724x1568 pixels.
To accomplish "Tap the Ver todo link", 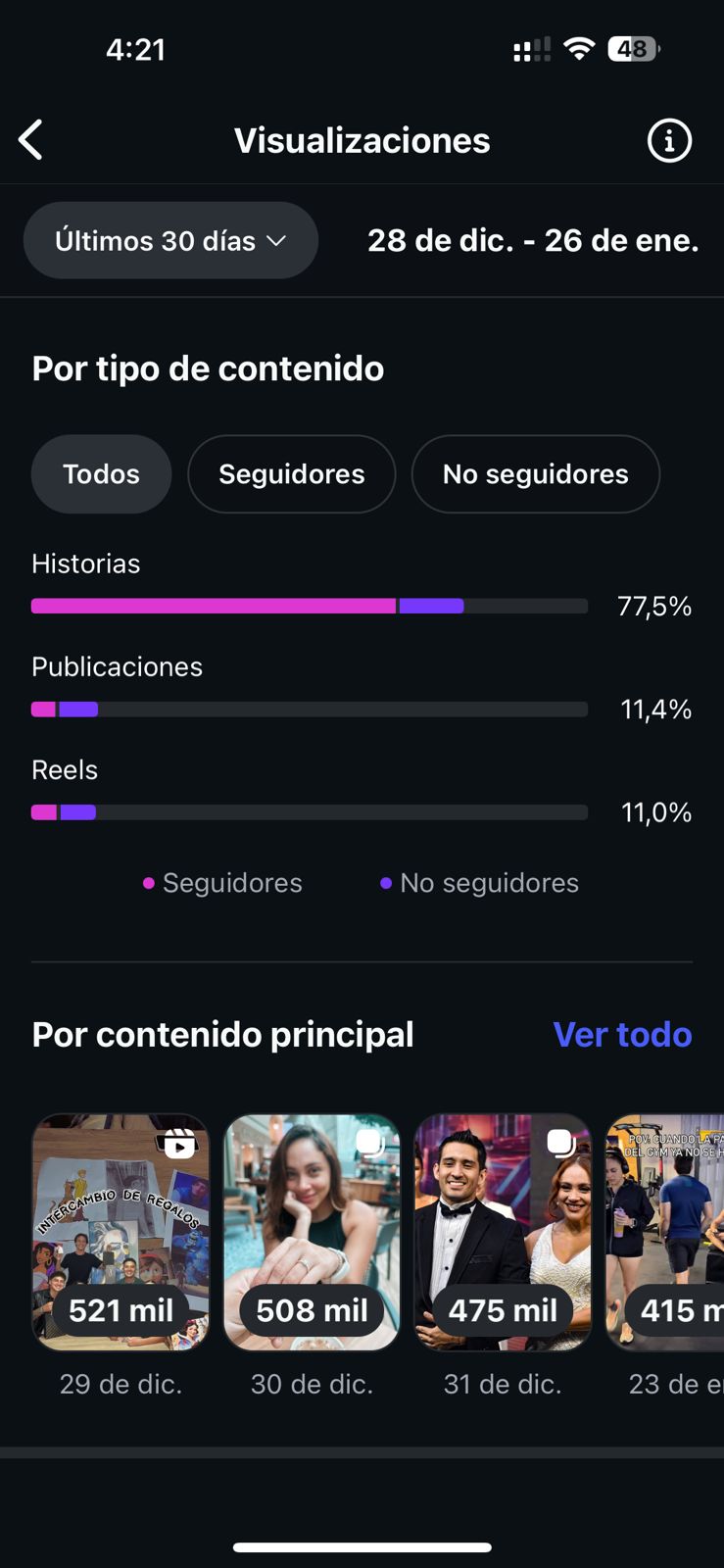I will click(622, 1035).
